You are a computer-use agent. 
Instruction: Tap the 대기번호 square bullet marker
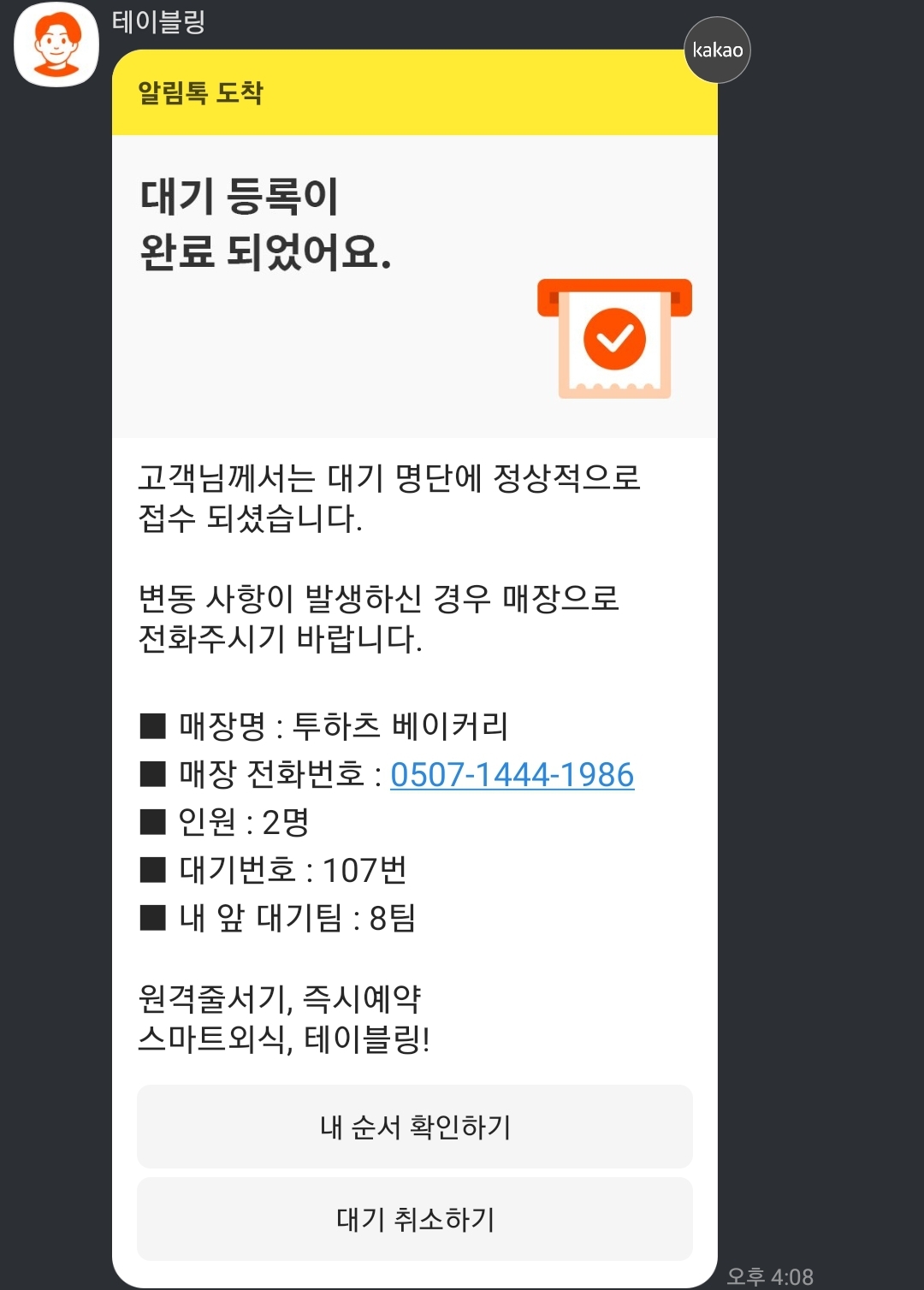pyautogui.click(x=152, y=870)
